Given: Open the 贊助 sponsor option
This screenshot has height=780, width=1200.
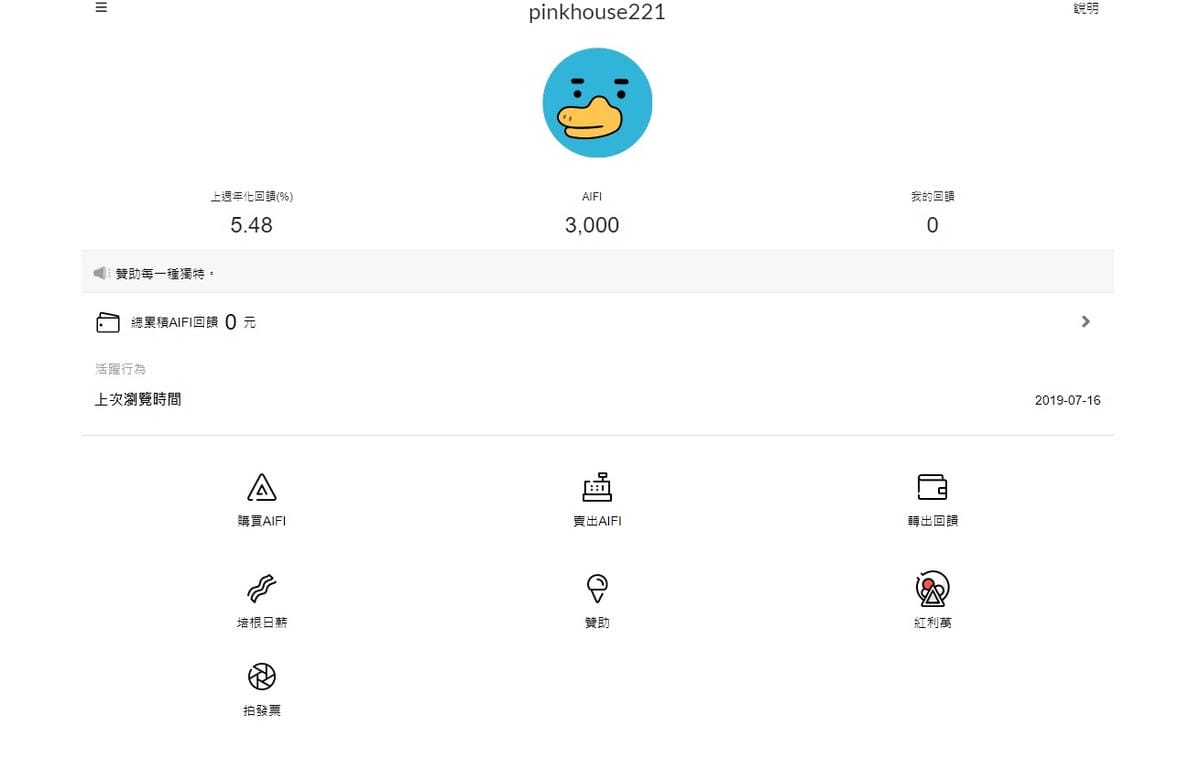Looking at the screenshot, I should pyautogui.click(x=597, y=600).
